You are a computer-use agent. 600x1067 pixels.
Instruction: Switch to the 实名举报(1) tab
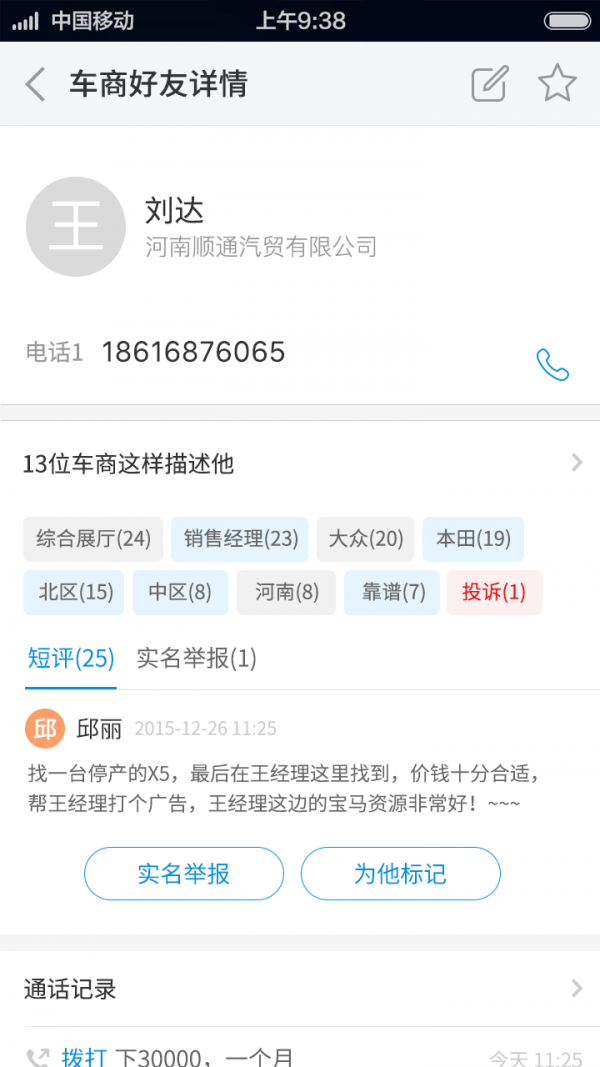[196, 658]
